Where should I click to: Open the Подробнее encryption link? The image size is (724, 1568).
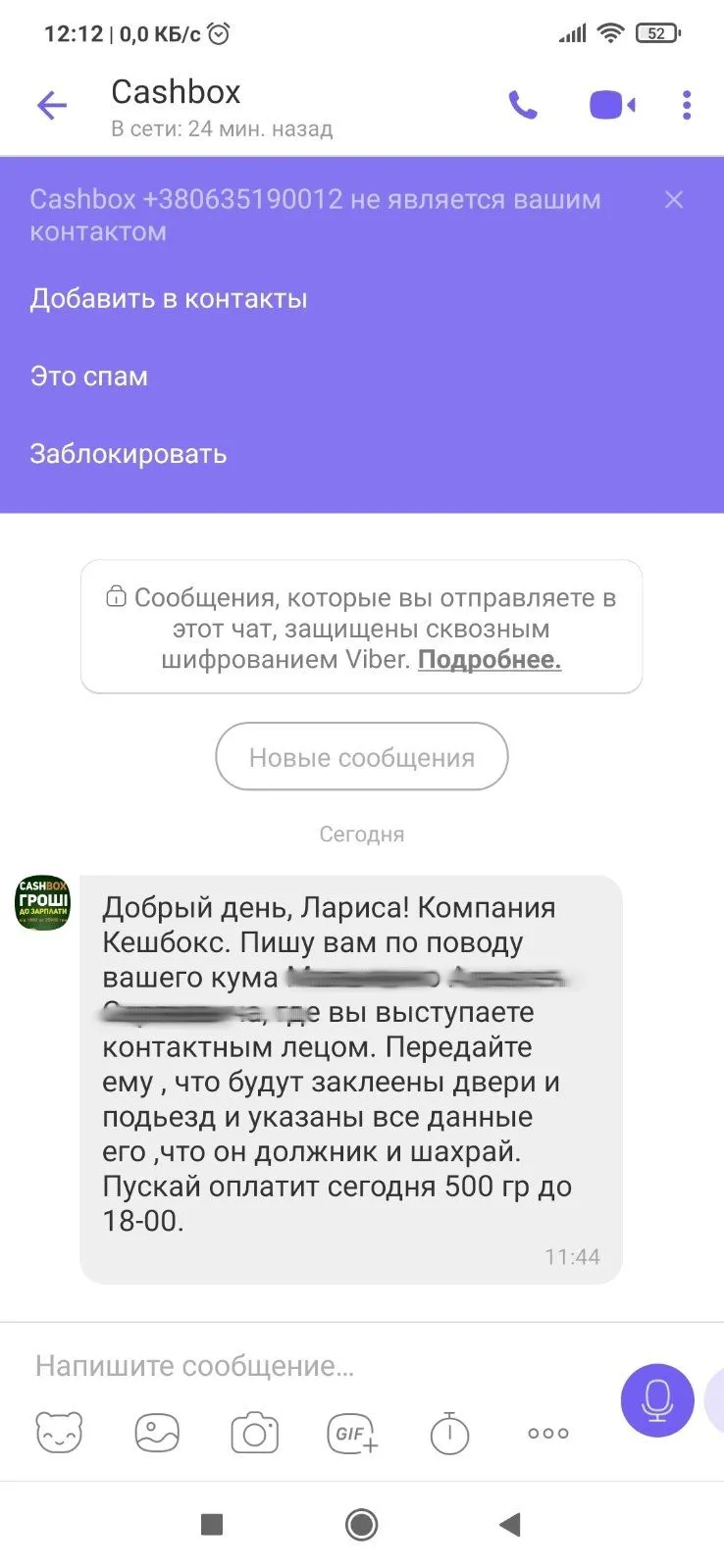[x=489, y=660]
